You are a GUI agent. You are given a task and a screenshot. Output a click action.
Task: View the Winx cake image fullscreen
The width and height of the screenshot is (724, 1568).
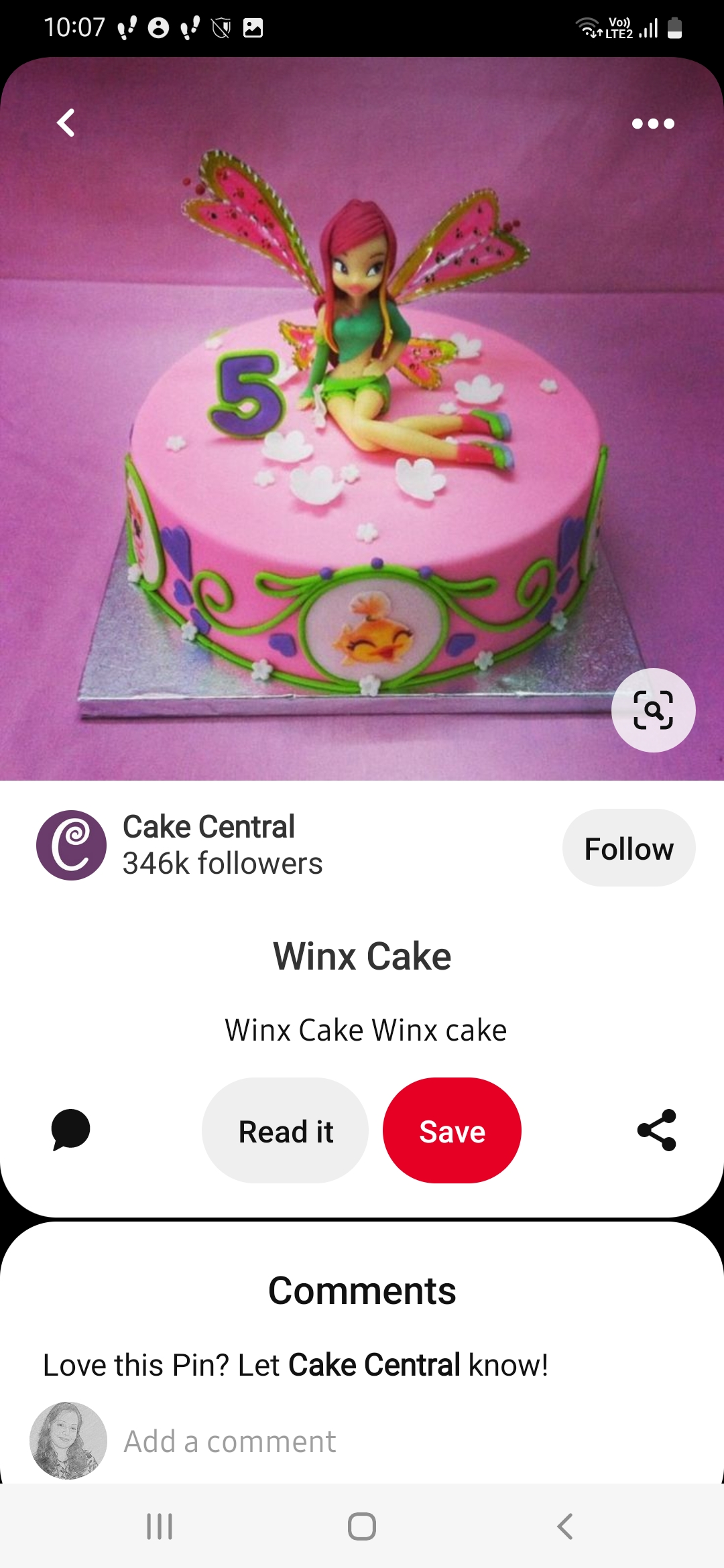pyautogui.click(x=362, y=419)
